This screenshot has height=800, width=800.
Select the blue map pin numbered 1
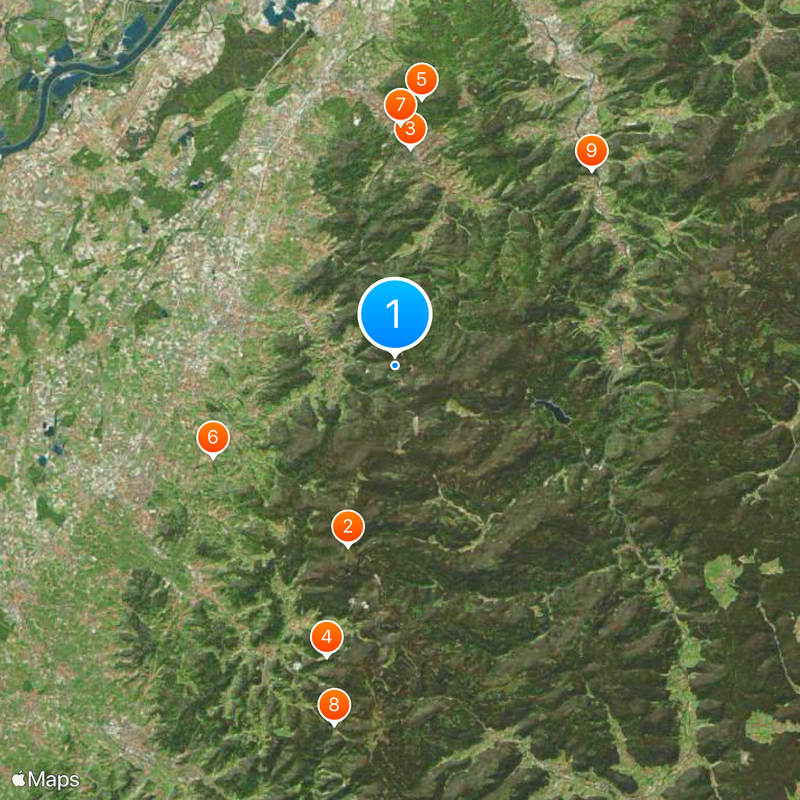(395, 314)
